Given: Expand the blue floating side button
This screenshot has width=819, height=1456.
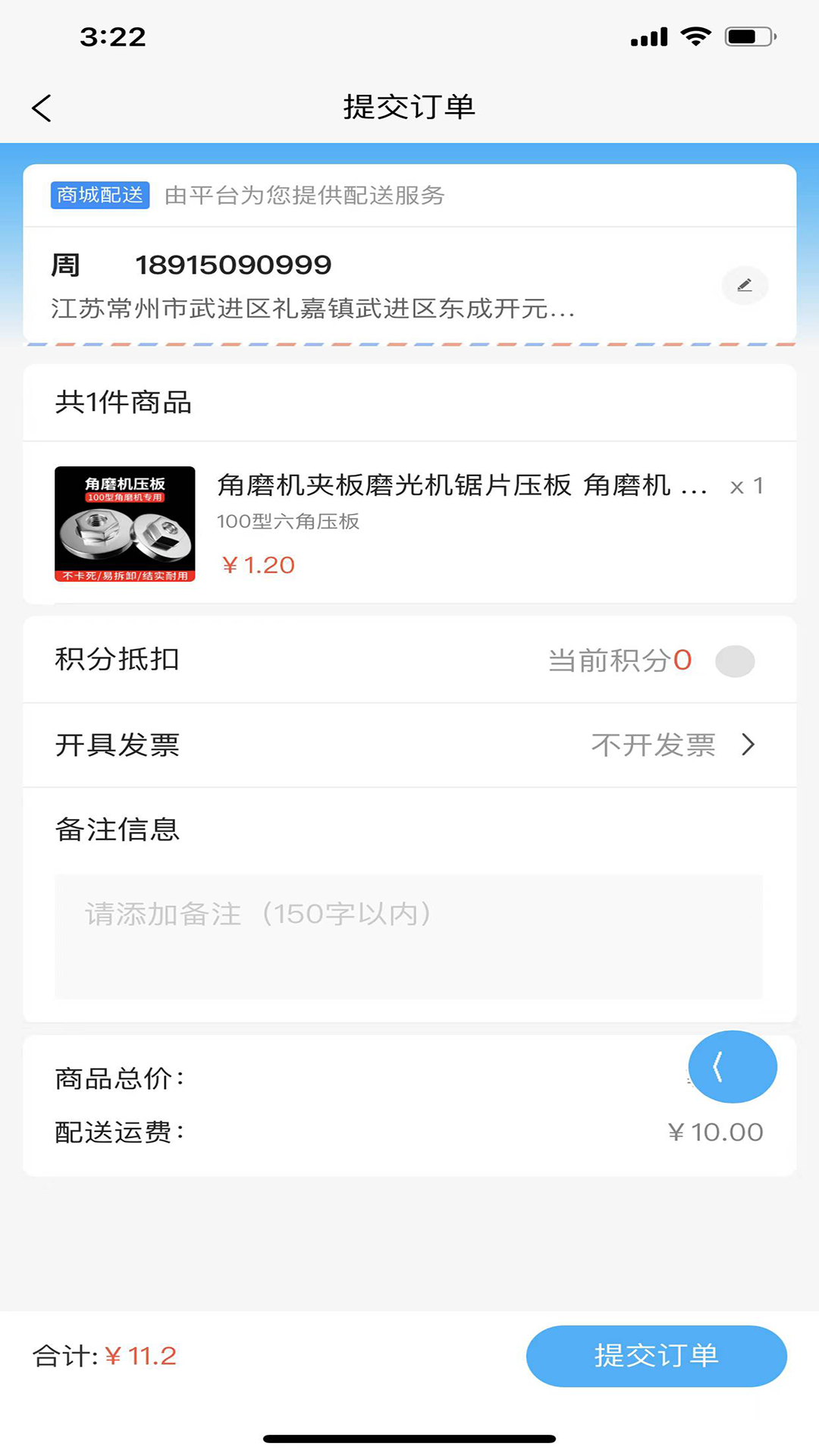Looking at the screenshot, I should 732,1066.
